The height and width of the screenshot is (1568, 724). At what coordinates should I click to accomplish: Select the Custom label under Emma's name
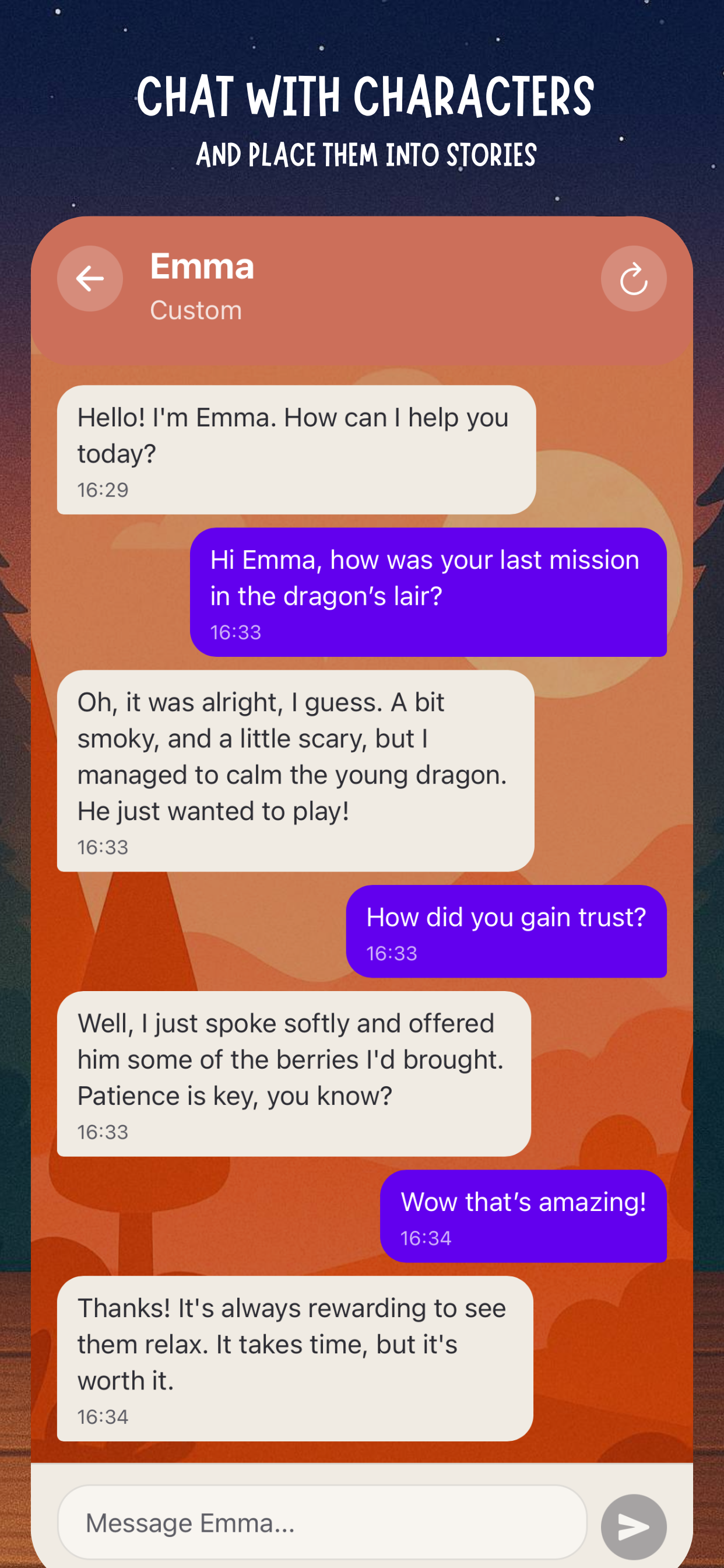point(196,310)
